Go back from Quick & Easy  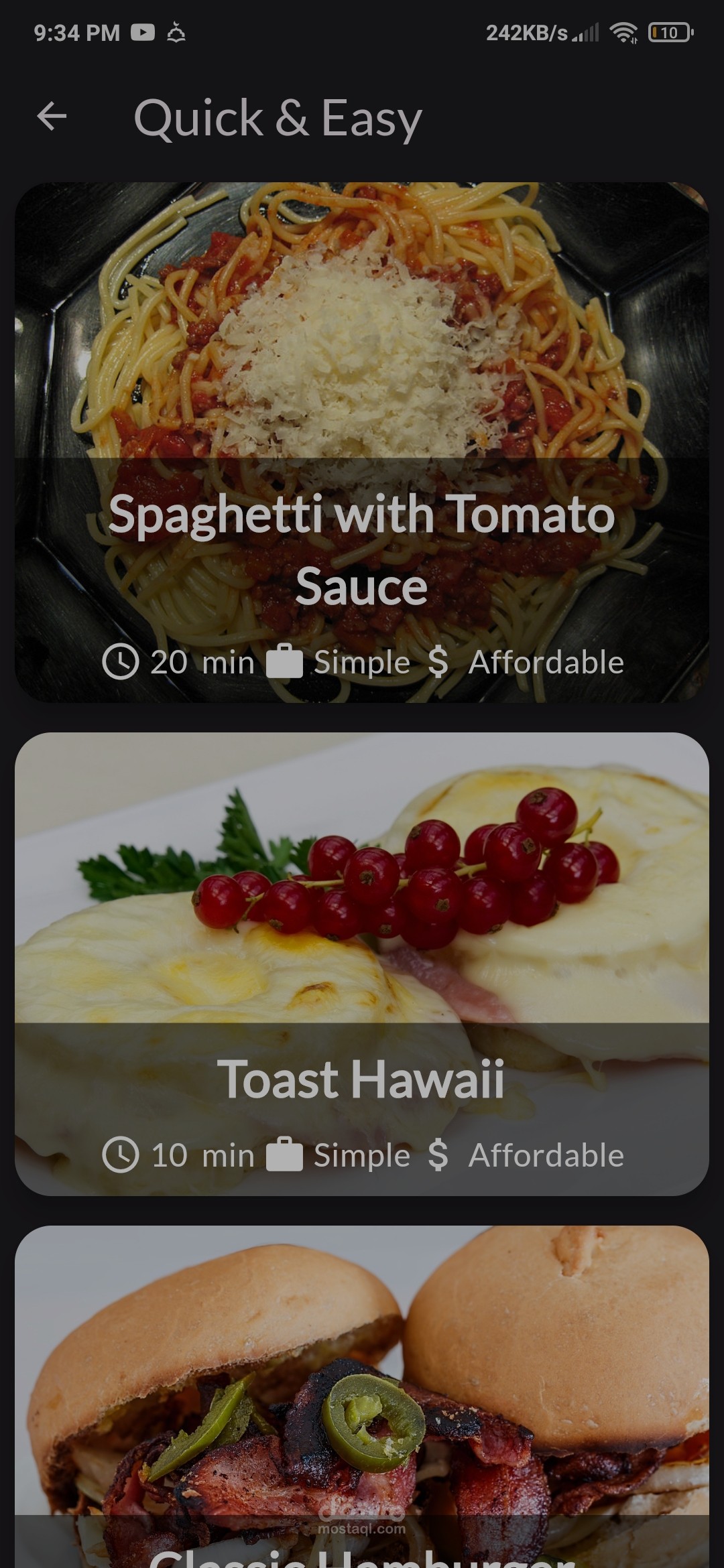[x=52, y=116]
